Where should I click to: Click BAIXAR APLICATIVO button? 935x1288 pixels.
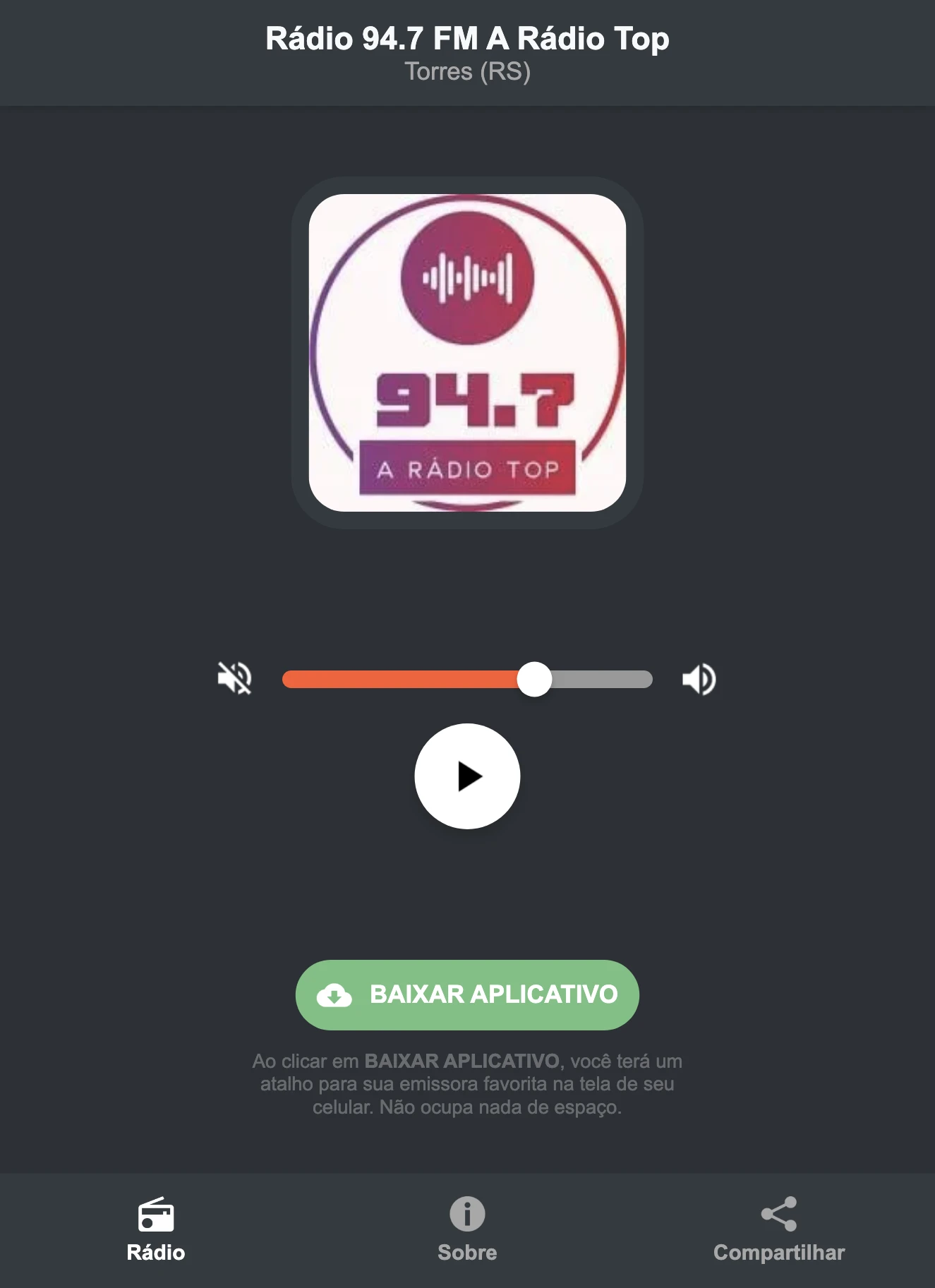466,995
